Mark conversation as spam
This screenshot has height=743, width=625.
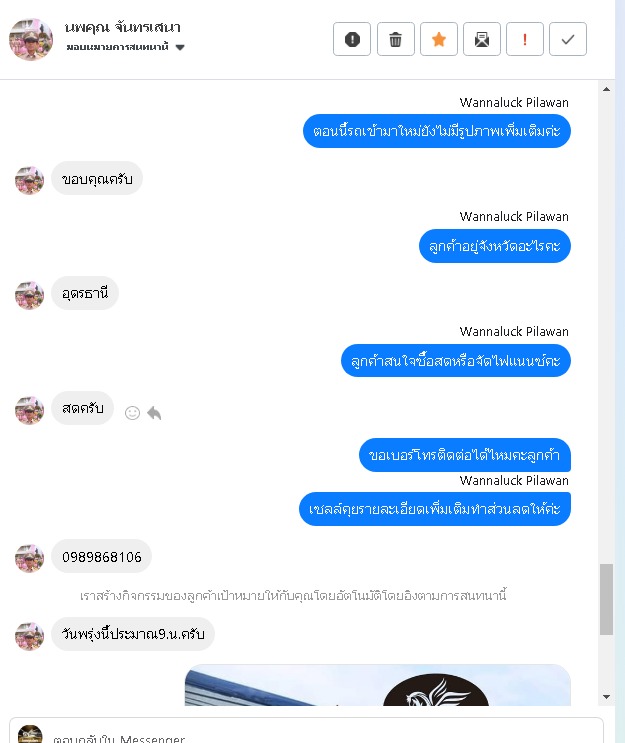coord(352,39)
